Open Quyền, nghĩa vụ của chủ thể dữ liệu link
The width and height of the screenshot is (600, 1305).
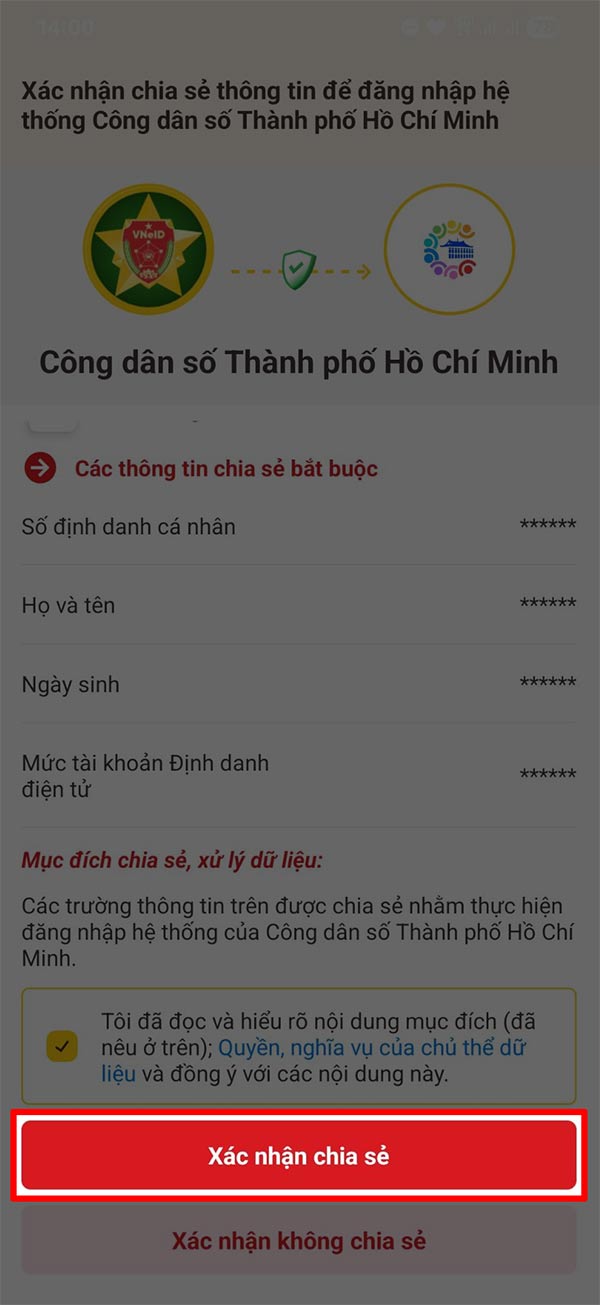372,1048
